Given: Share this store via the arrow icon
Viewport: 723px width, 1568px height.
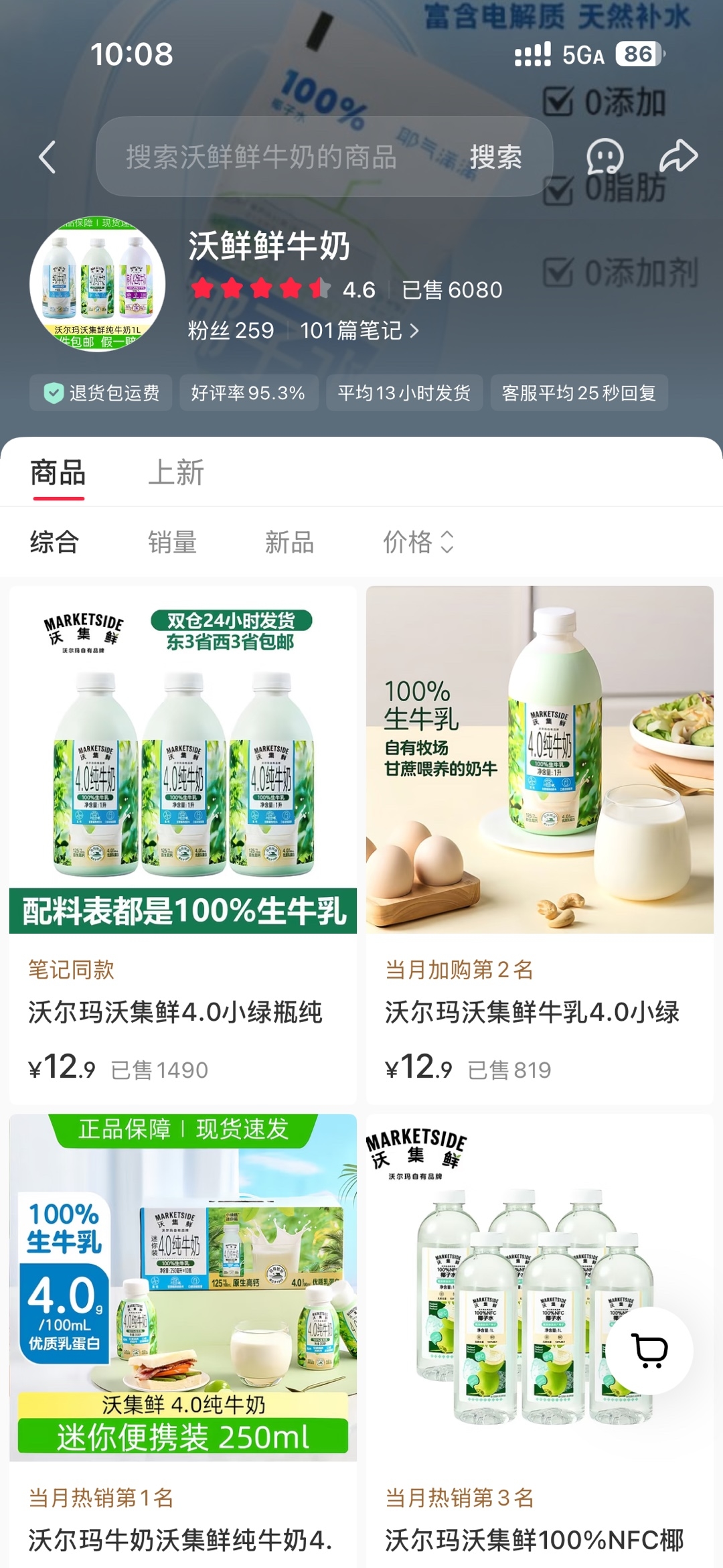Looking at the screenshot, I should pos(679,157).
